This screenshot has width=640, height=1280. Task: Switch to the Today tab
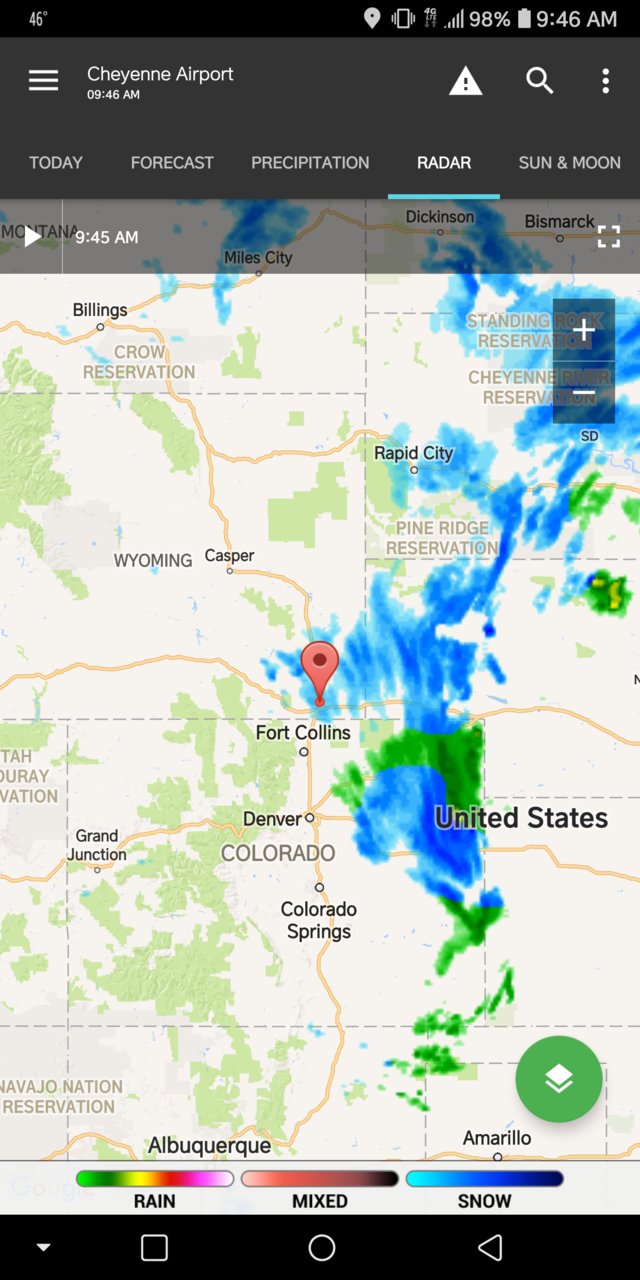click(x=56, y=162)
